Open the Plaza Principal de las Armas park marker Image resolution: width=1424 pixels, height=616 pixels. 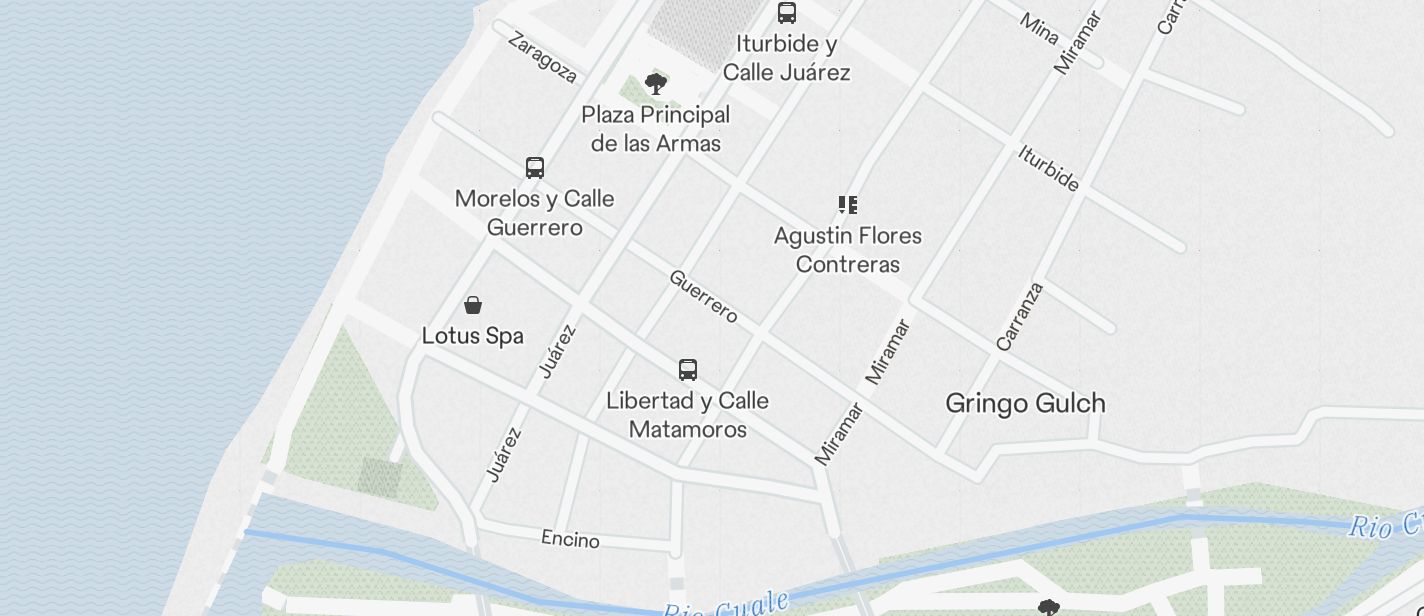pyautogui.click(x=656, y=83)
